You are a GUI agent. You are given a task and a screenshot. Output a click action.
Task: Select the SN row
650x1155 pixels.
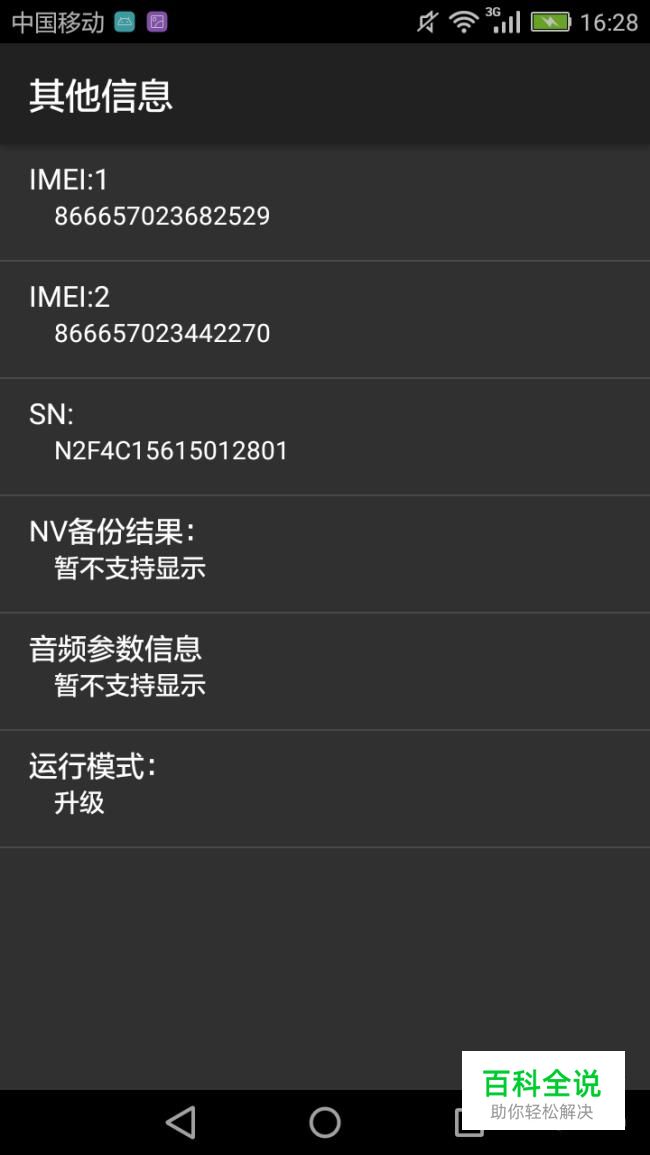(x=325, y=437)
